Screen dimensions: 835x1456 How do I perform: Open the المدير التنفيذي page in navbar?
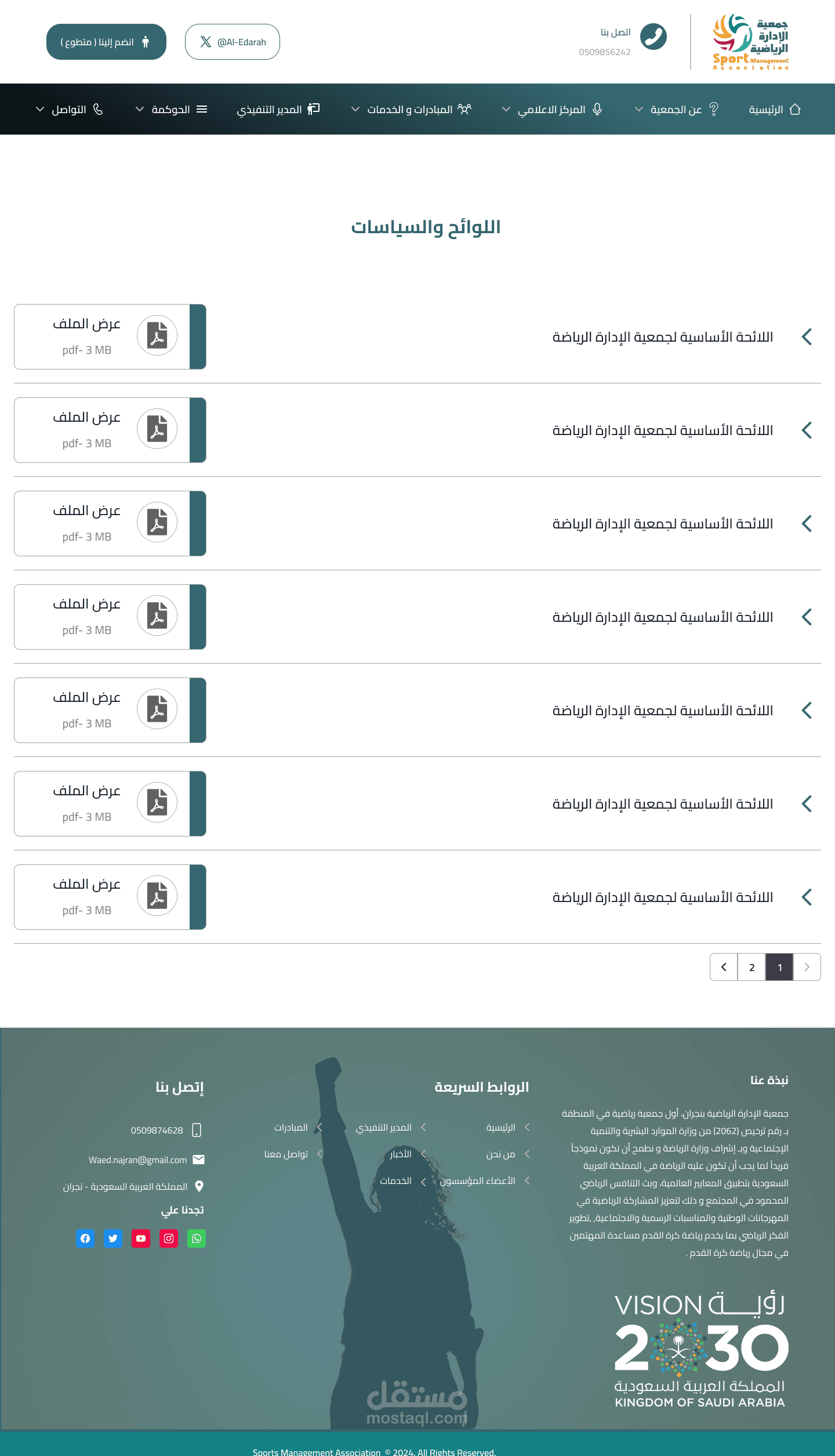[x=278, y=110]
